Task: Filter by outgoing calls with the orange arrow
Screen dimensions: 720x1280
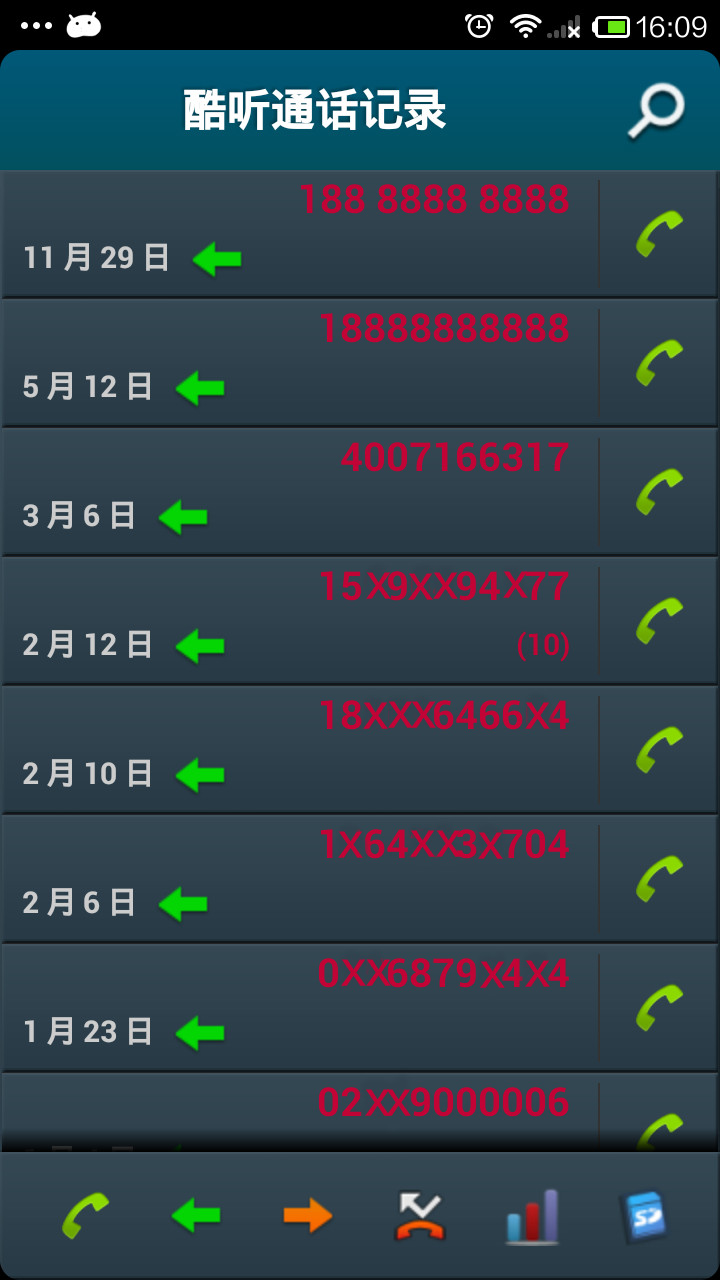Action: (x=308, y=1216)
